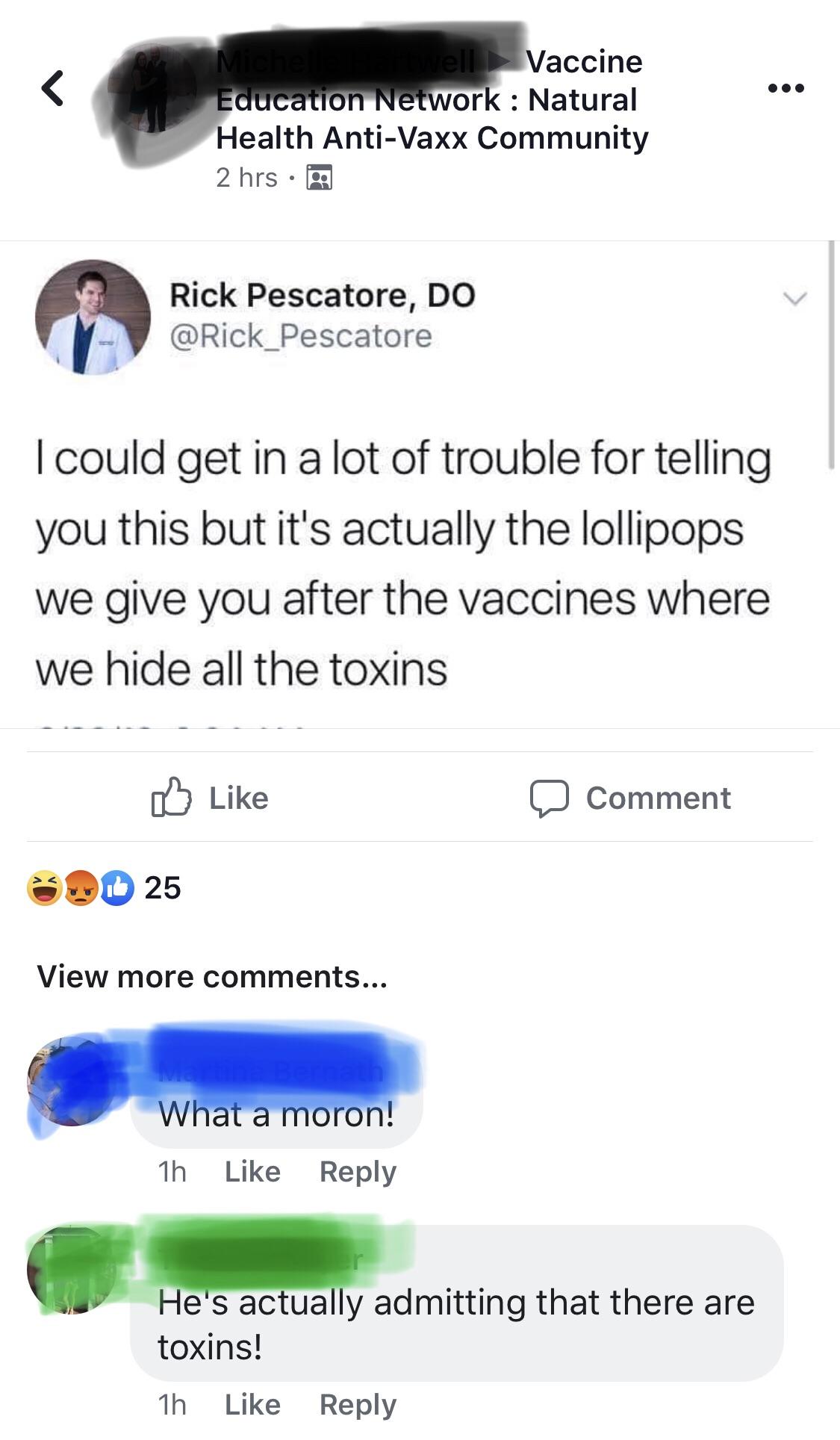This screenshot has height=1440, width=840.
Task: Reply to the What a moron comment
Action: coord(358,1171)
